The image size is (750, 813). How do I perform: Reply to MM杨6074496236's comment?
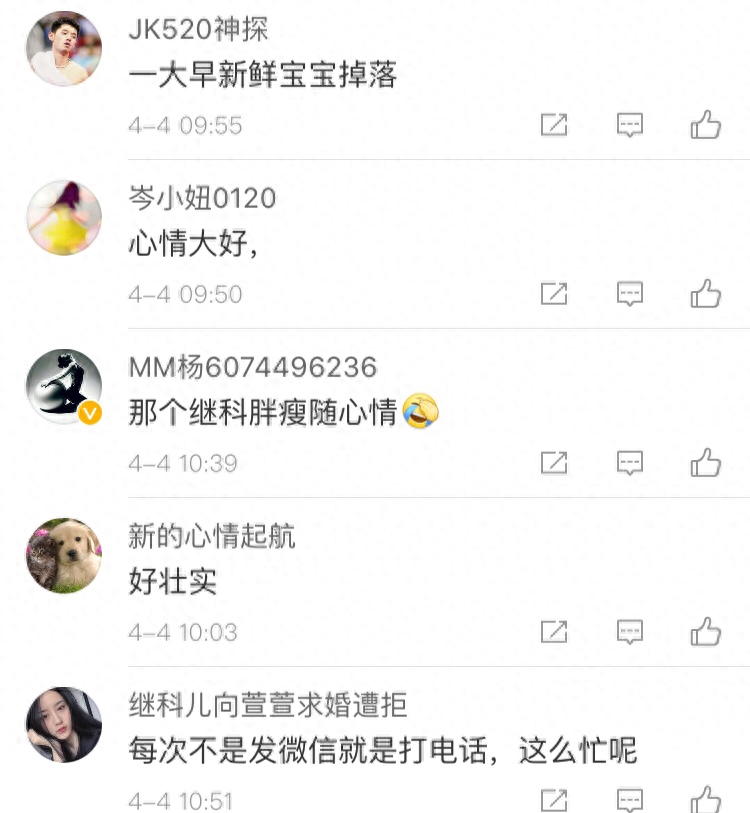click(x=629, y=463)
